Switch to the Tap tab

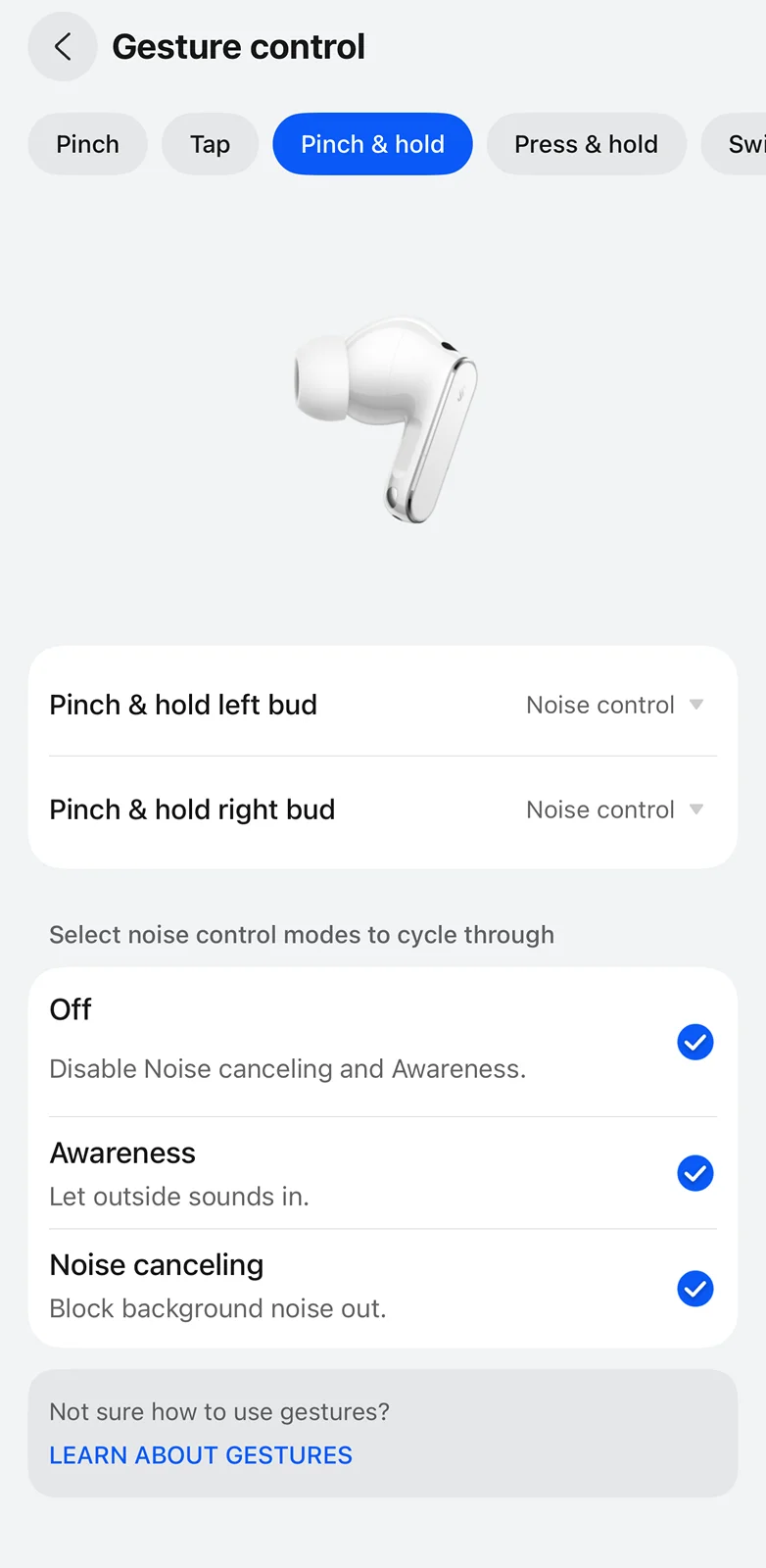point(210,144)
